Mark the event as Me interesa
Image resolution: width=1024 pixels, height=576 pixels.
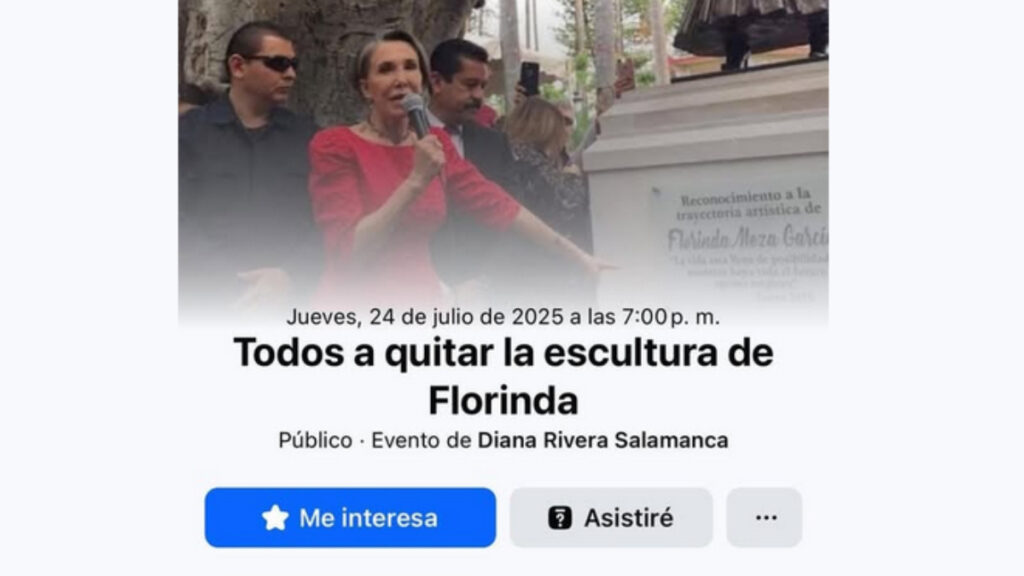pos(350,517)
